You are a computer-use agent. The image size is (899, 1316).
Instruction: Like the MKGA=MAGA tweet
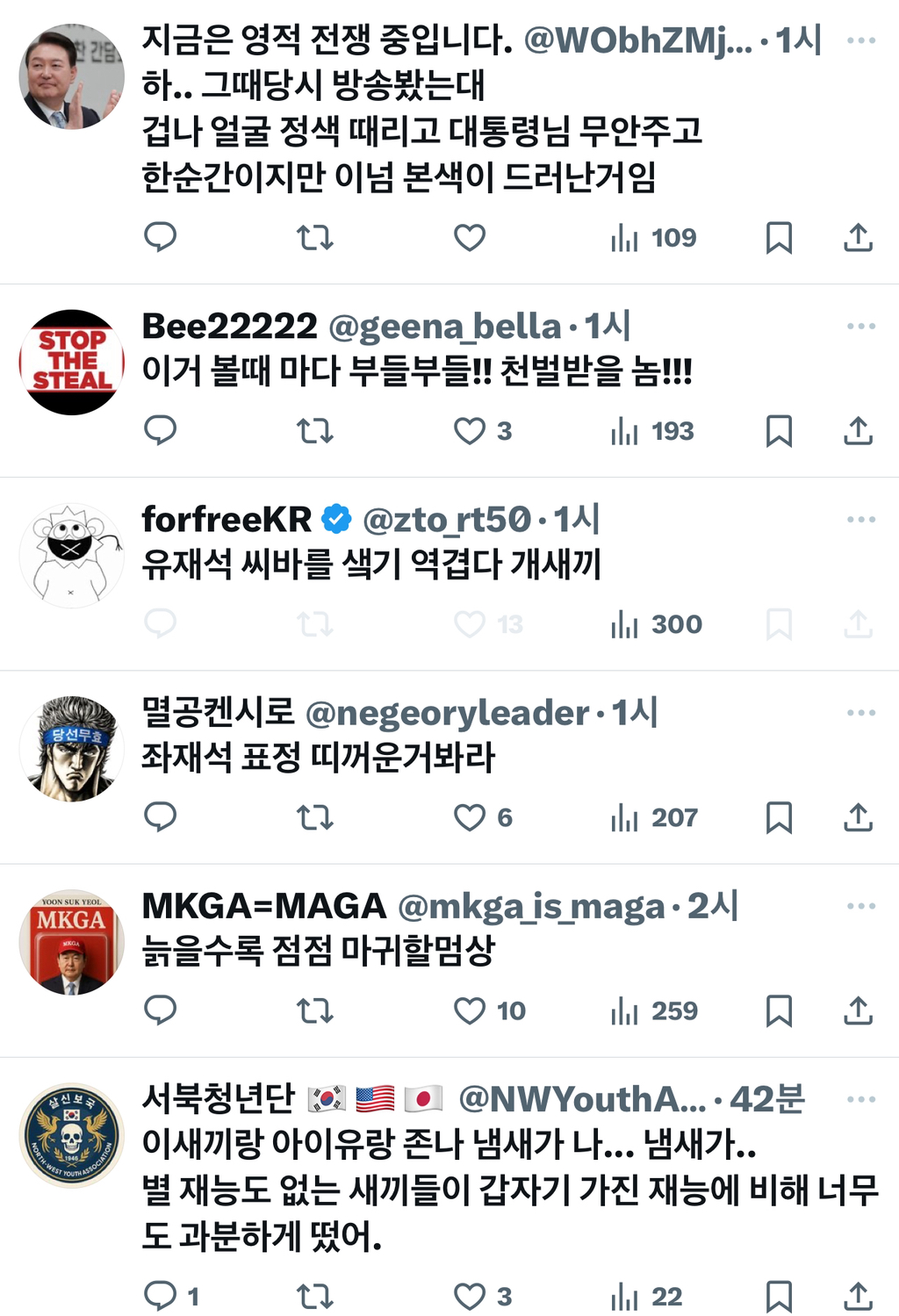(x=469, y=1011)
